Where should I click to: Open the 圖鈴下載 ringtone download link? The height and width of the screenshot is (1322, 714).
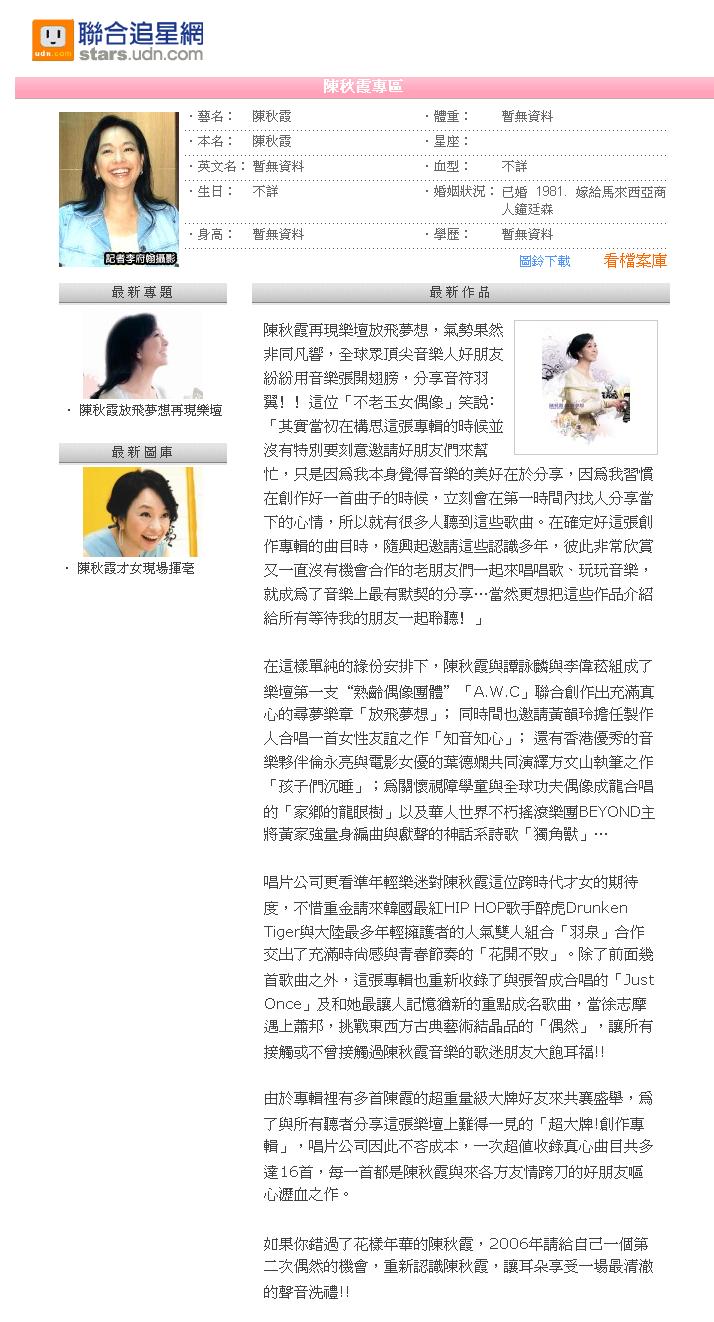coord(545,261)
